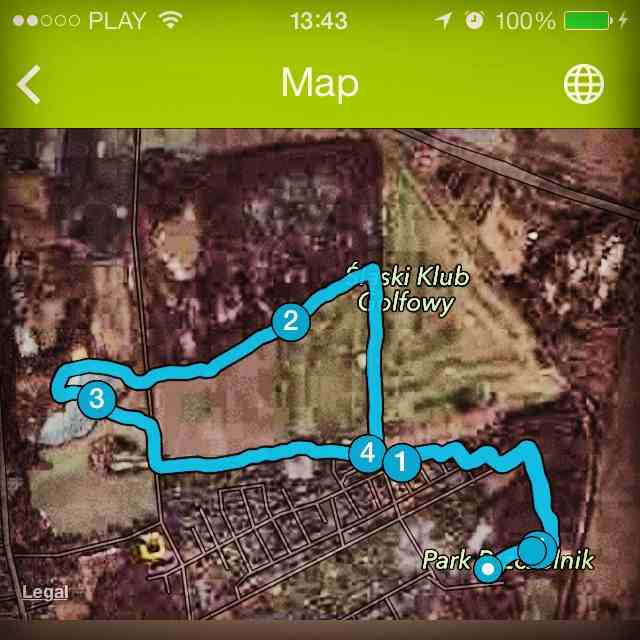The image size is (640, 640).
Task: Open the Legal link on the map
Action: [45, 591]
